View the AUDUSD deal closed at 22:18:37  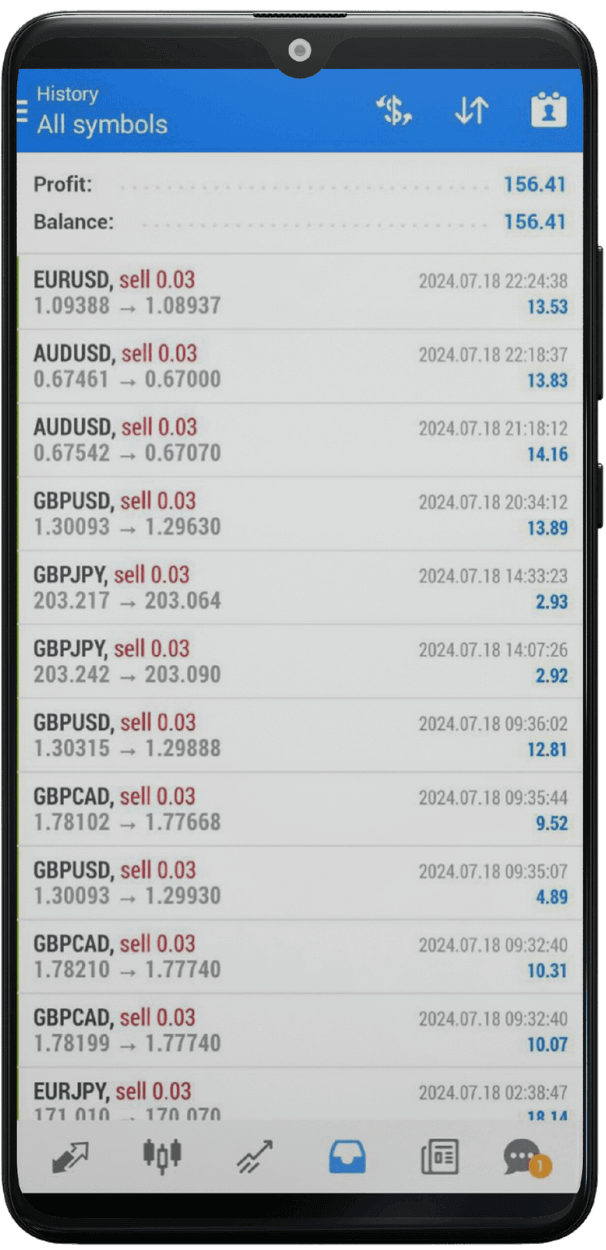pyautogui.click(x=300, y=366)
